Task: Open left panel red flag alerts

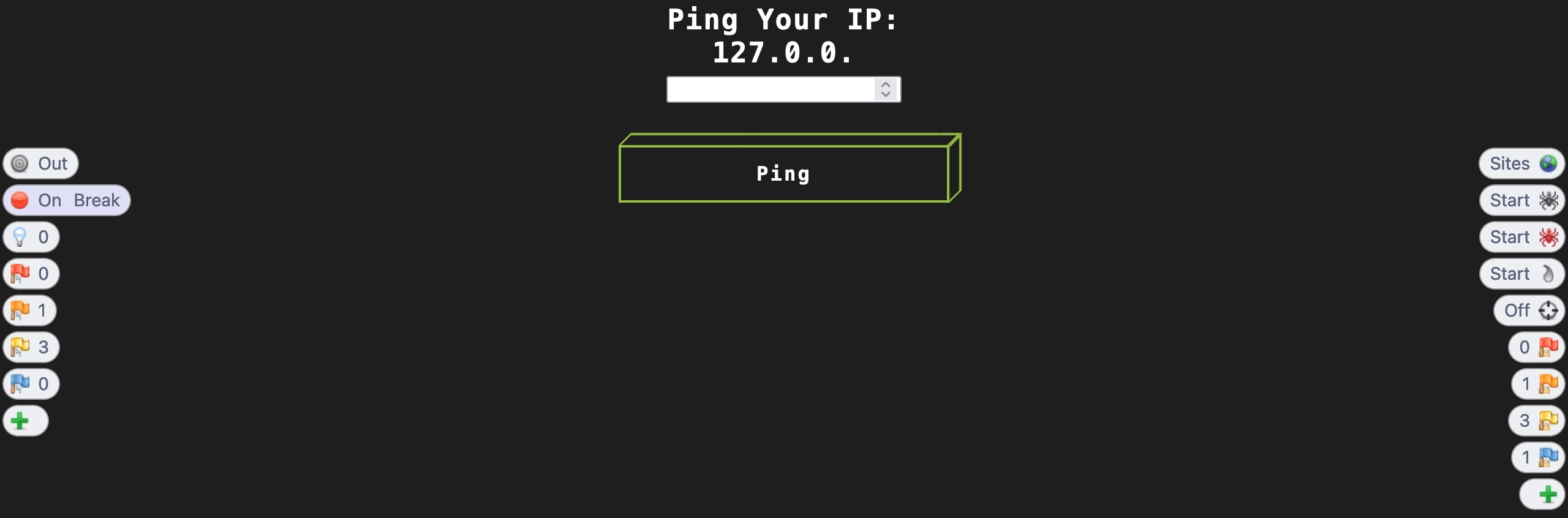Action: tap(31, 274)
